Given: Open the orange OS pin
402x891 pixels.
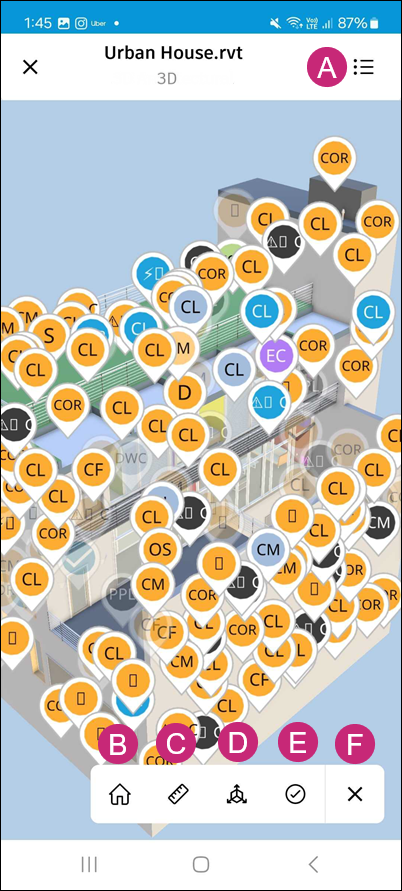Looking at the screenshot, I should pos(160,550).
